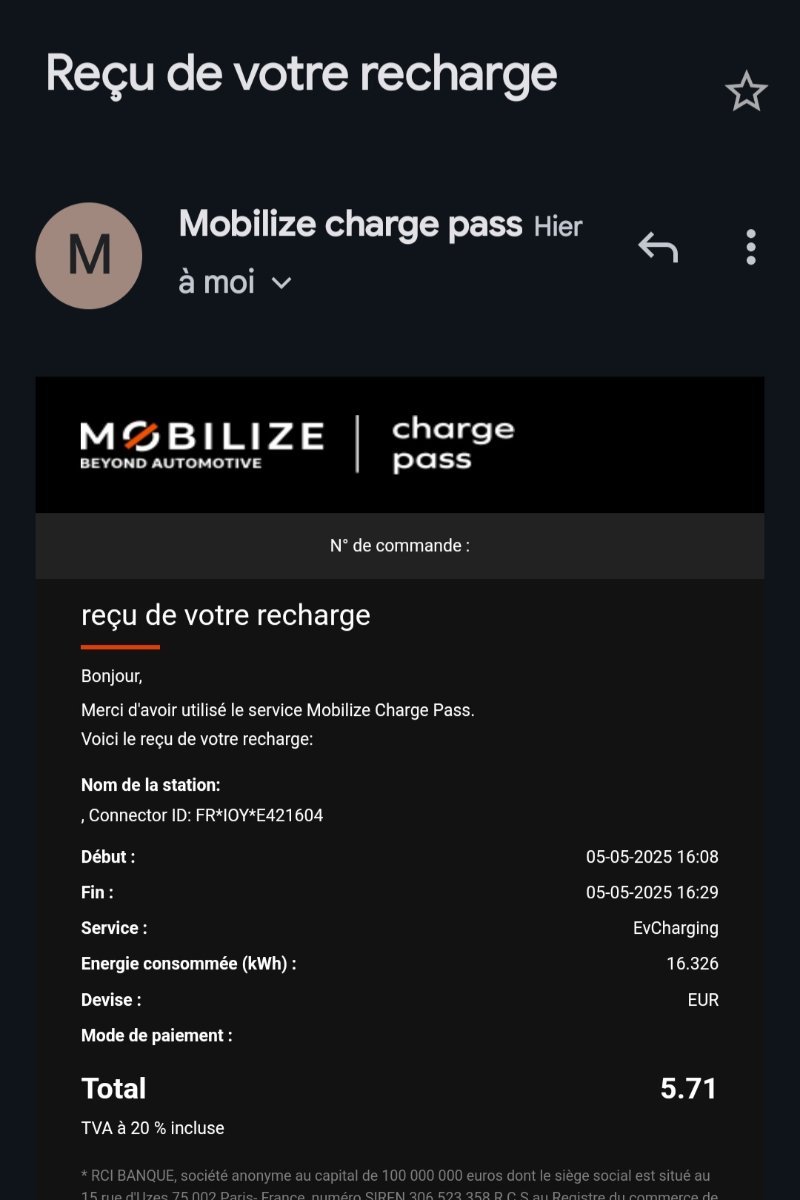Image resolution: width=800 pixels, height=1200 pixels.
Task: Star this receipt email
Action: click(746, 93)
